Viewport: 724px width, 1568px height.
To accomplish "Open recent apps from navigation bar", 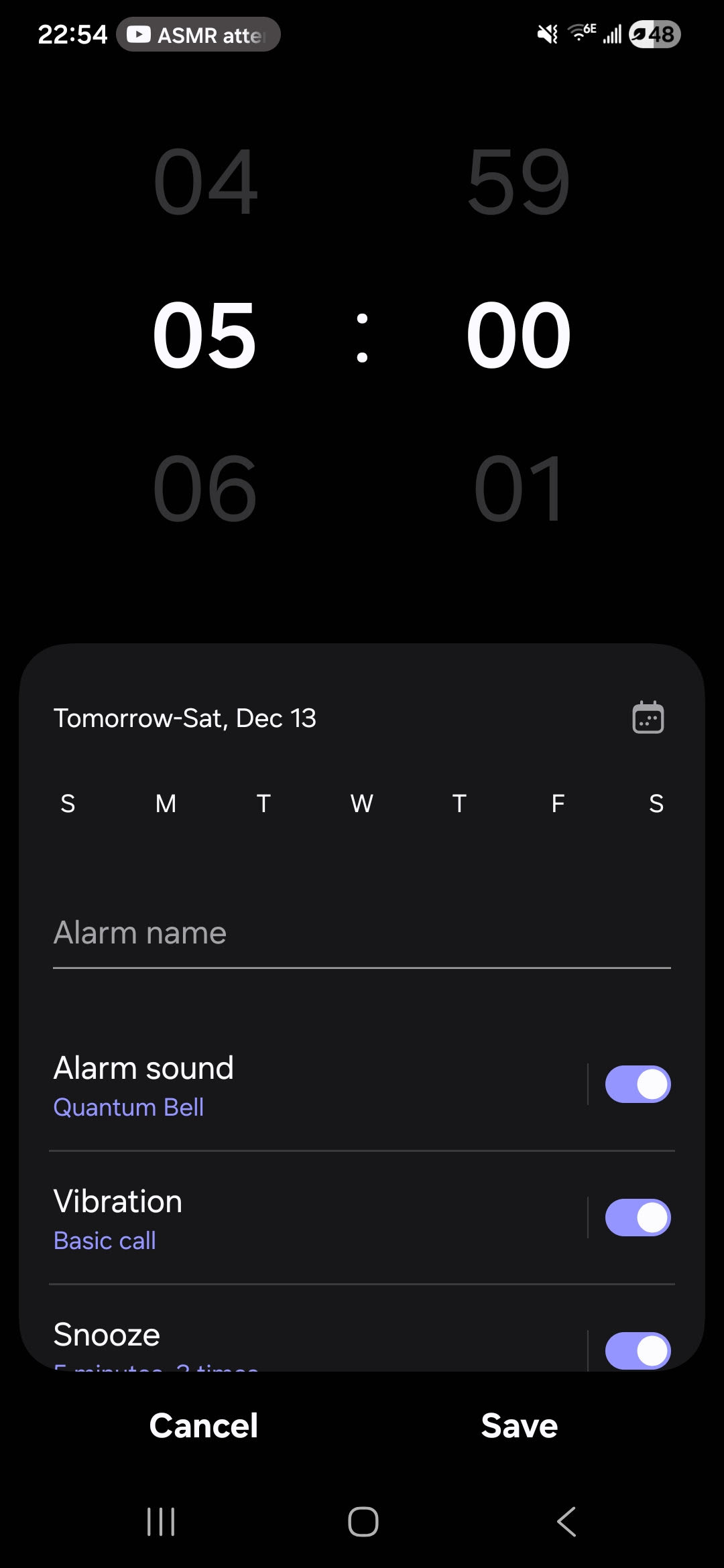I will (161, 1521).
